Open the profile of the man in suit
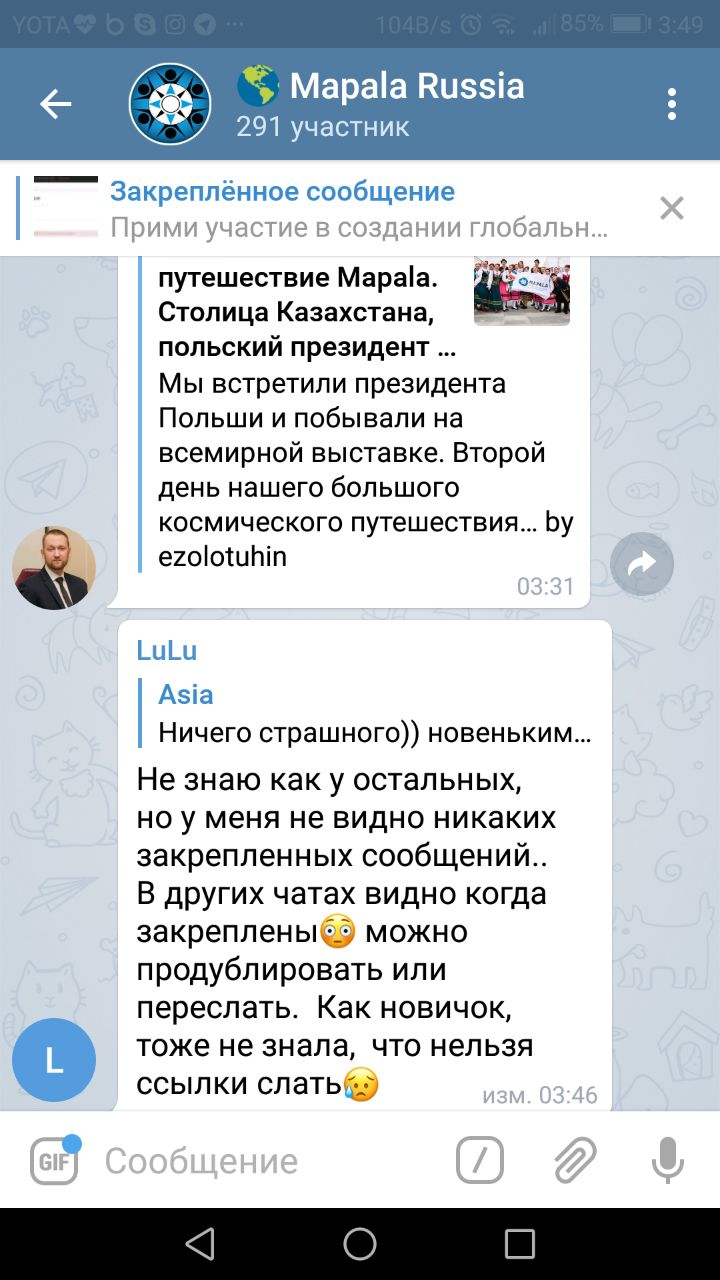 point(54,567)
